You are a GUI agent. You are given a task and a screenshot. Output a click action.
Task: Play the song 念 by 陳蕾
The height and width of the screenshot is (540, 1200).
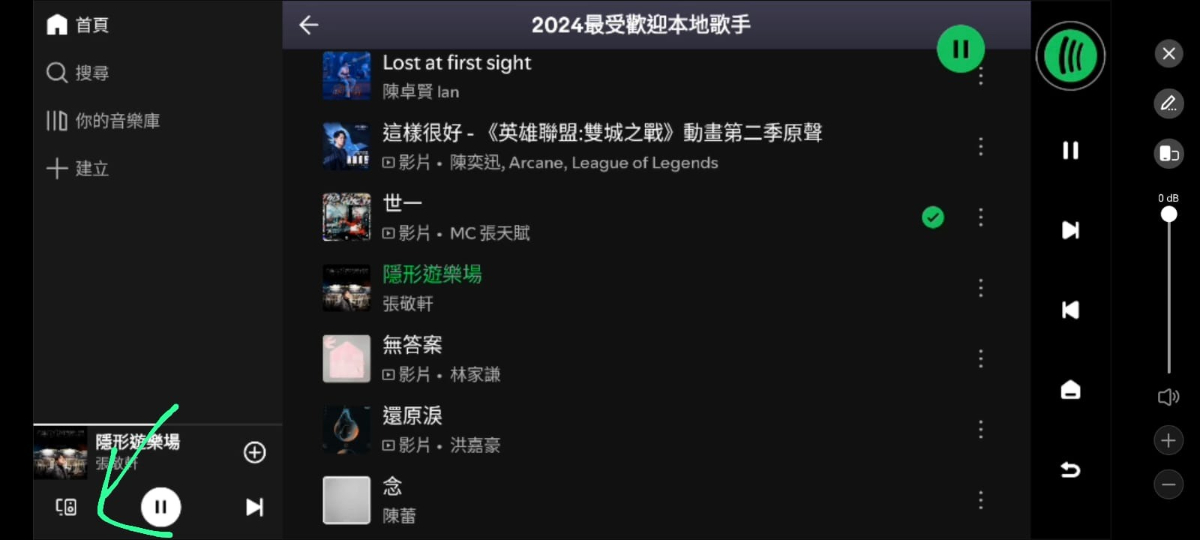pos(392,487)
